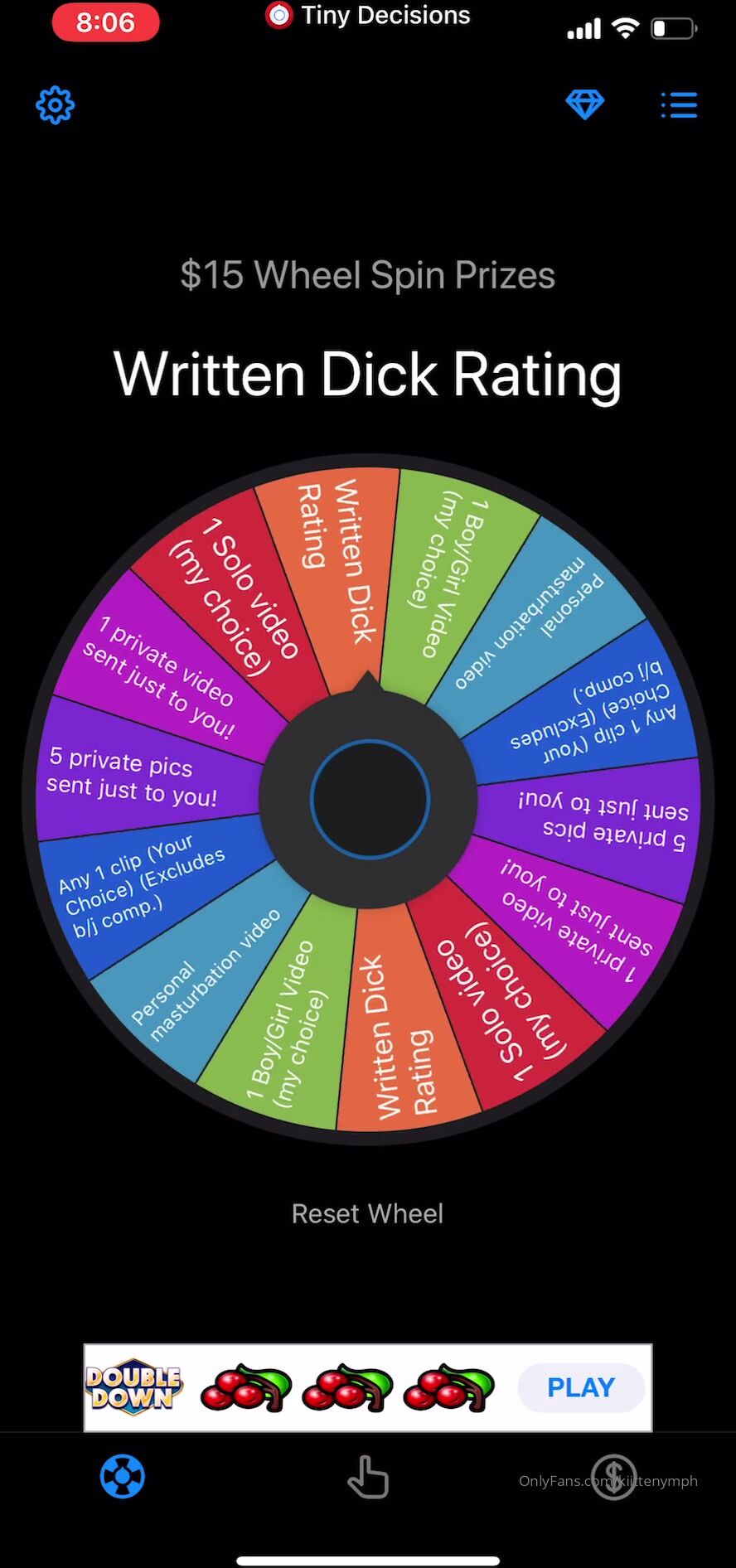Screen dimensions: 736x1568
Task: Switch to the wheel tab
Action: 123,1477
